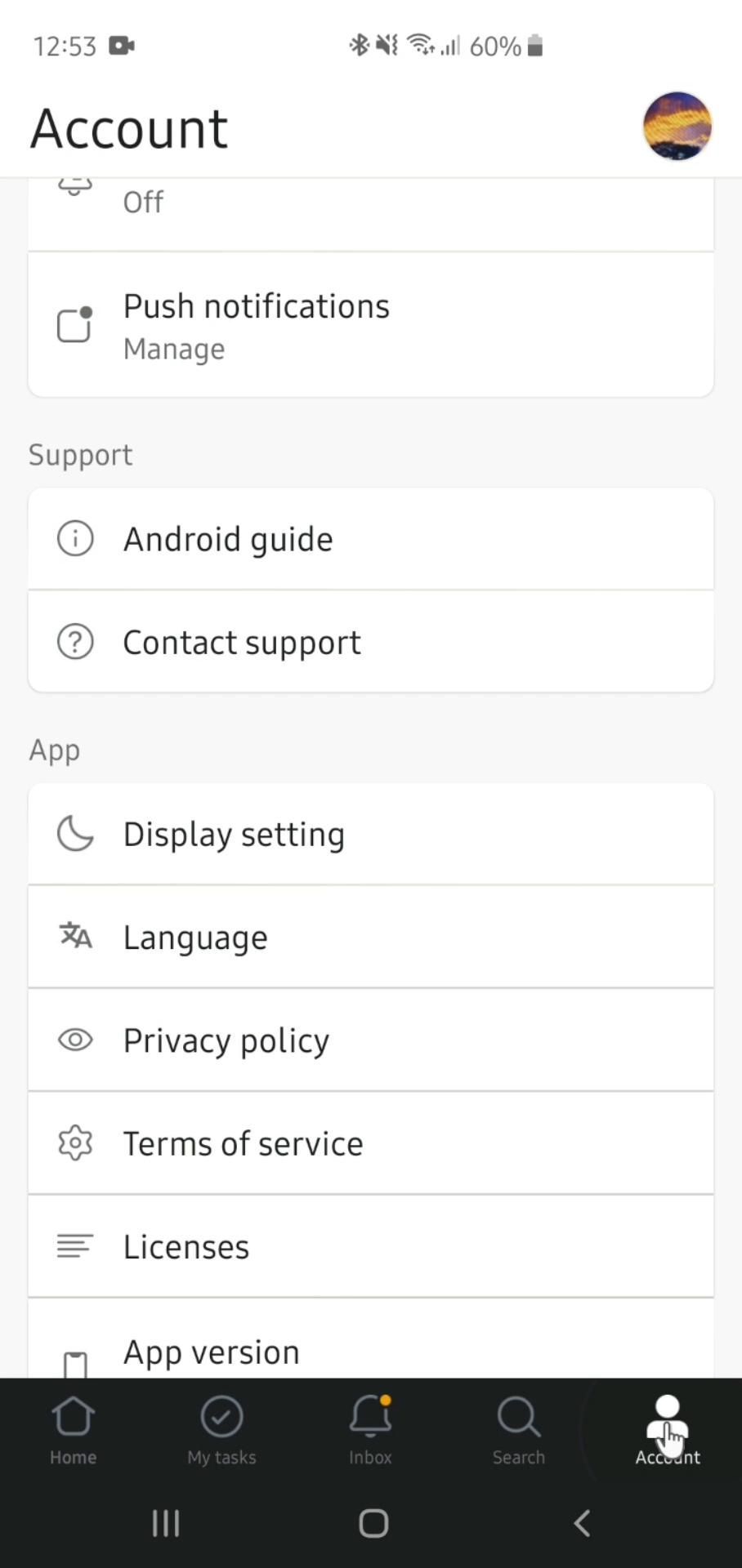Tap the system back button
Screen dimensions: 742x1568
tap(582, 1523)
